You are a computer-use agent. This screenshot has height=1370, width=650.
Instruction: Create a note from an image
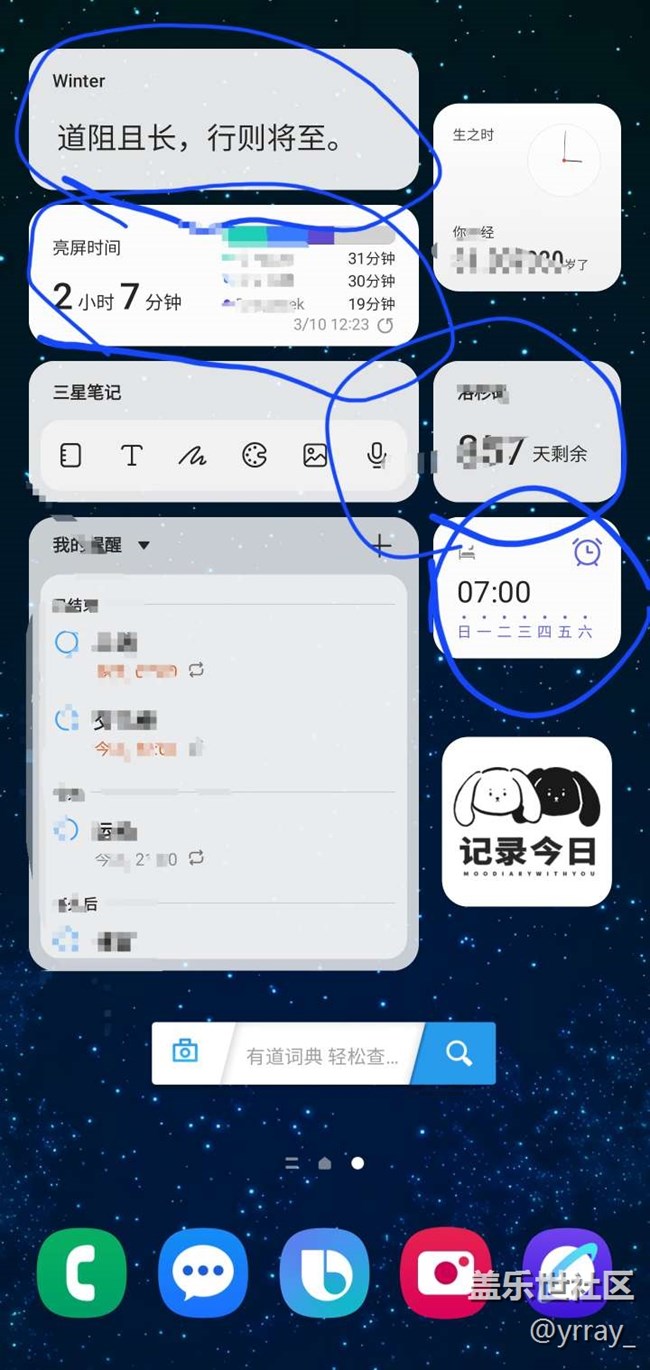tap(315, 456)
